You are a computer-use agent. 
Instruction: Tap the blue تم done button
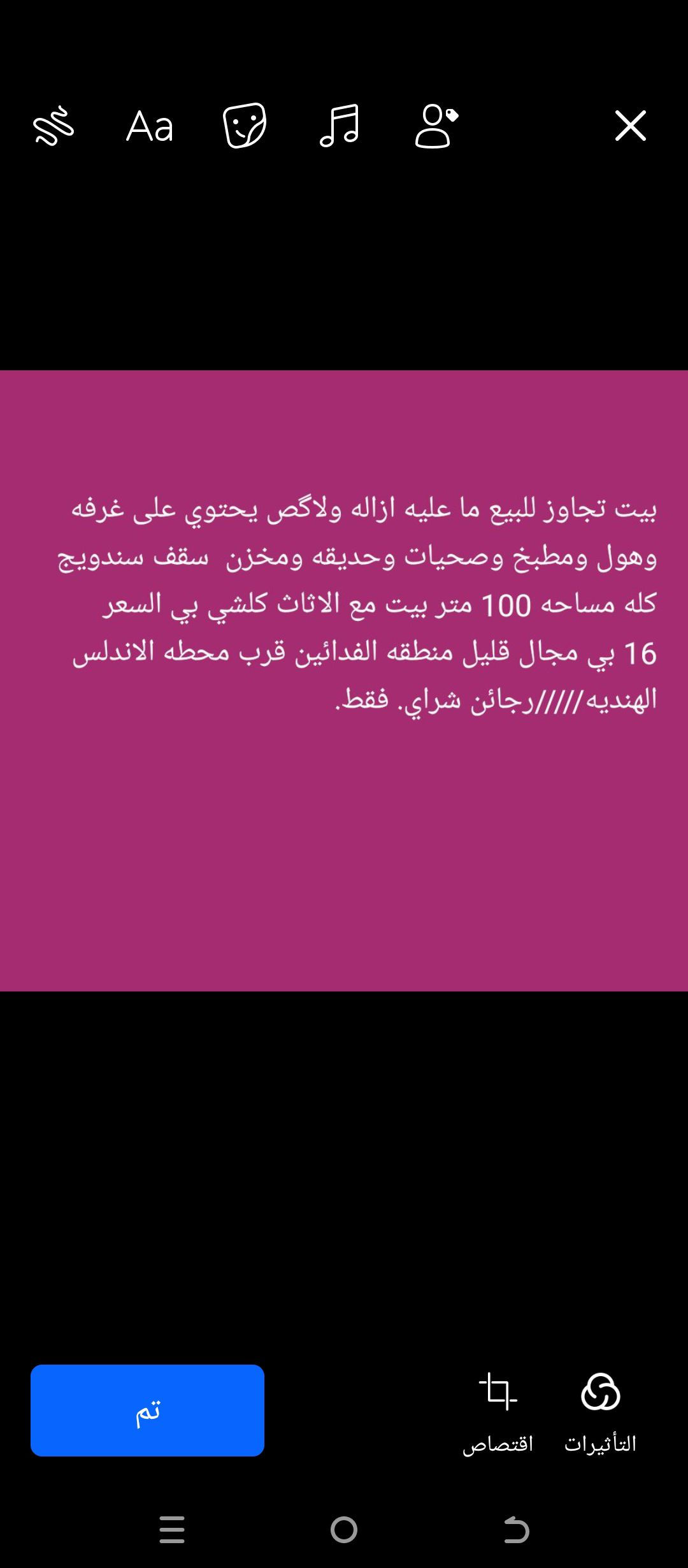tap(147, 1410)
